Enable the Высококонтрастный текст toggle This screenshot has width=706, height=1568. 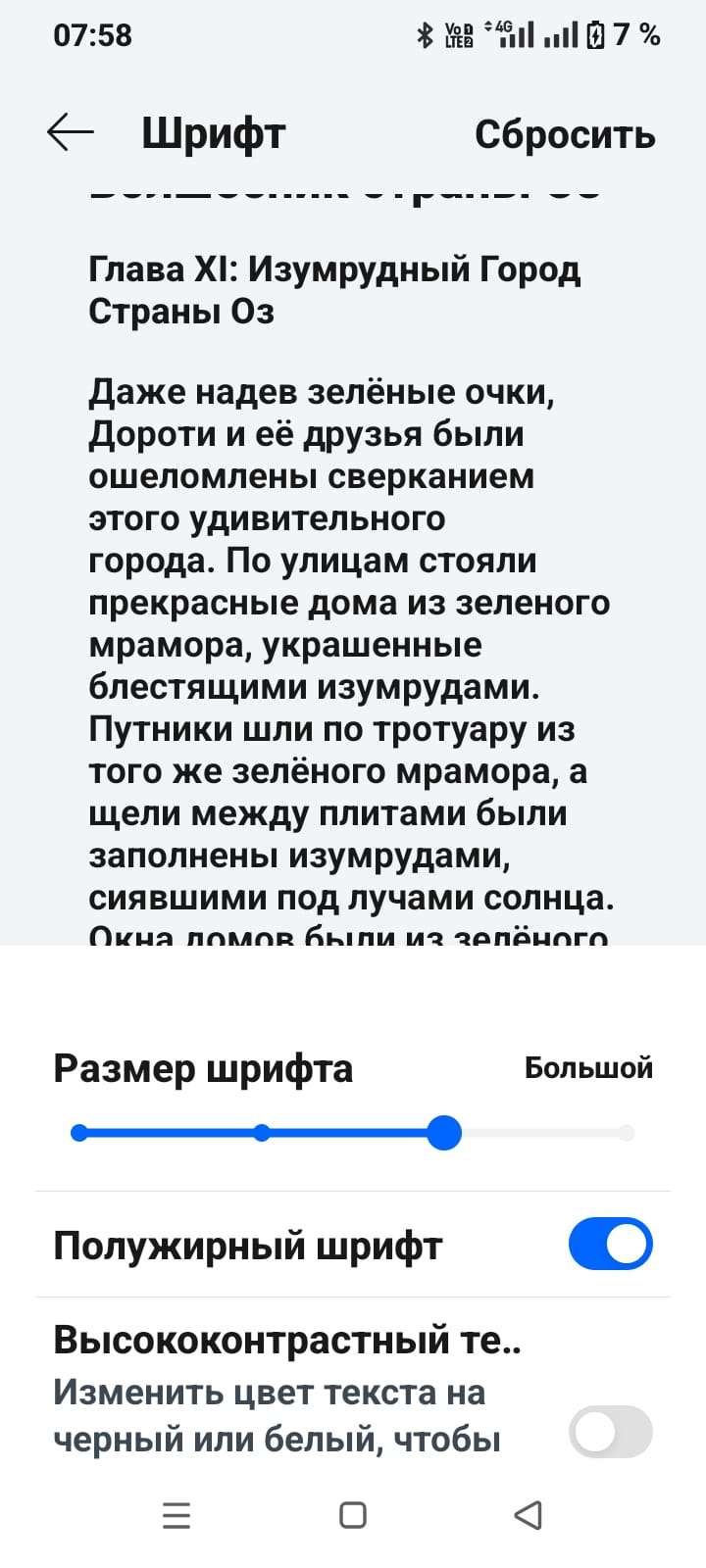pos(610,1432)
